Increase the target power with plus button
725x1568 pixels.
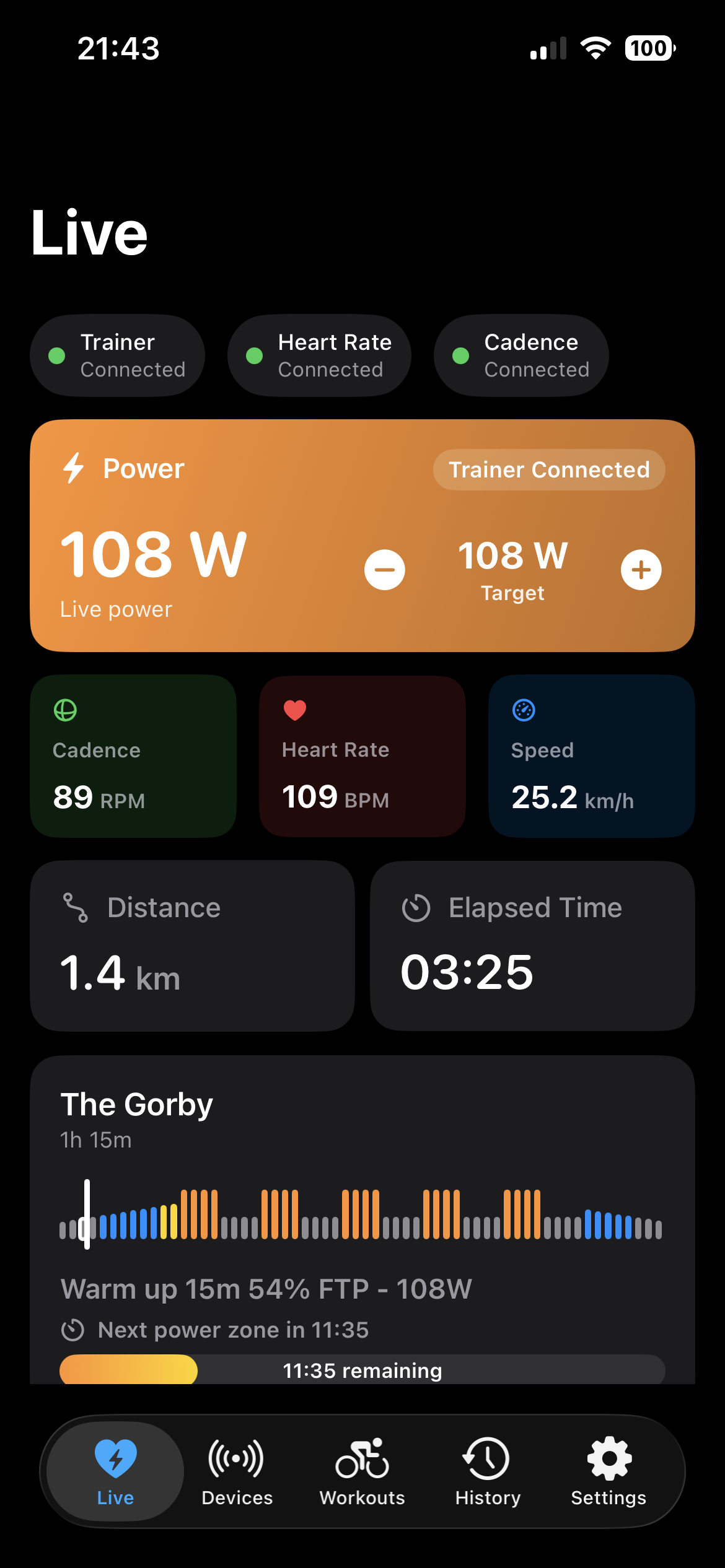641,570
